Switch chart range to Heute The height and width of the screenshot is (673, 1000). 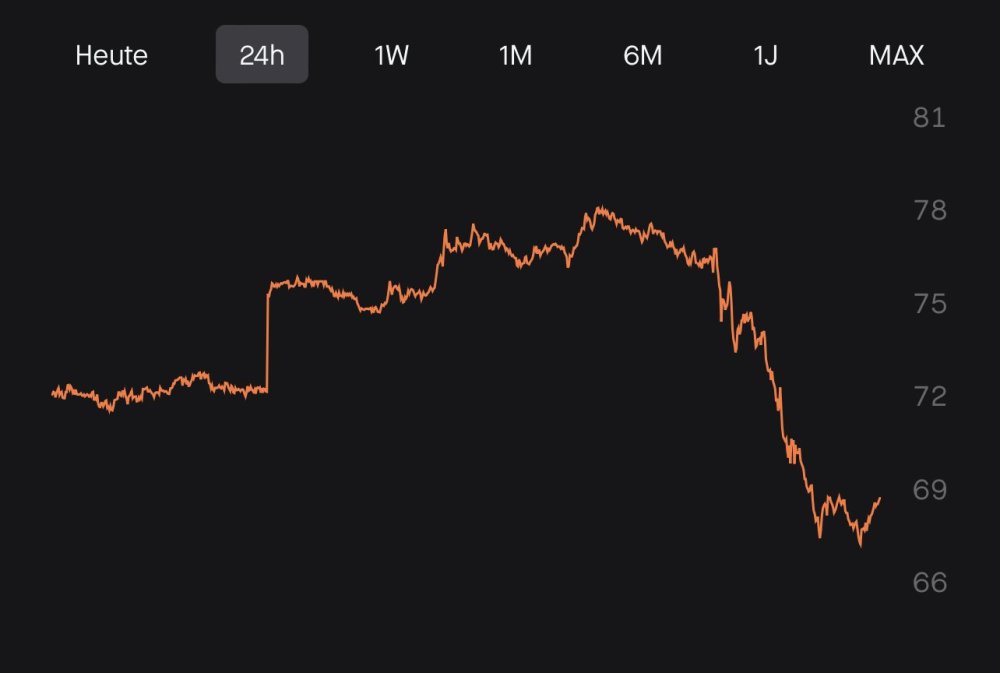click(111, 55)
